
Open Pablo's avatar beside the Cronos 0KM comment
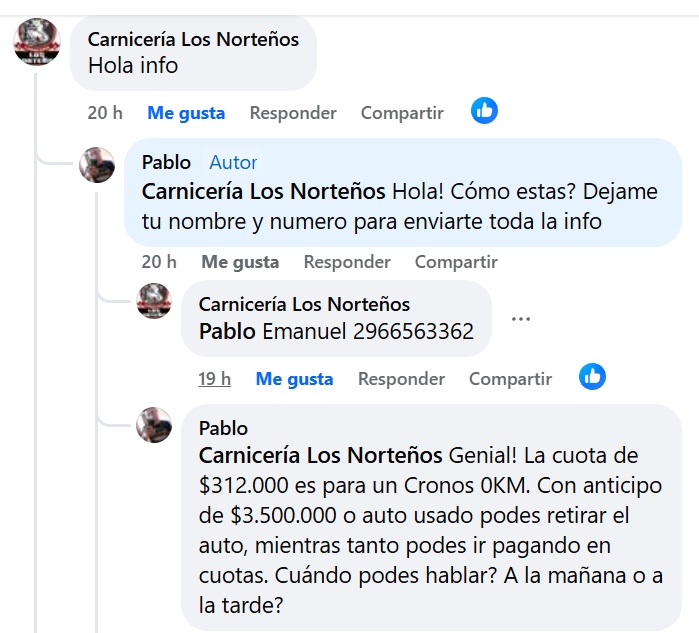coord(154,425)
